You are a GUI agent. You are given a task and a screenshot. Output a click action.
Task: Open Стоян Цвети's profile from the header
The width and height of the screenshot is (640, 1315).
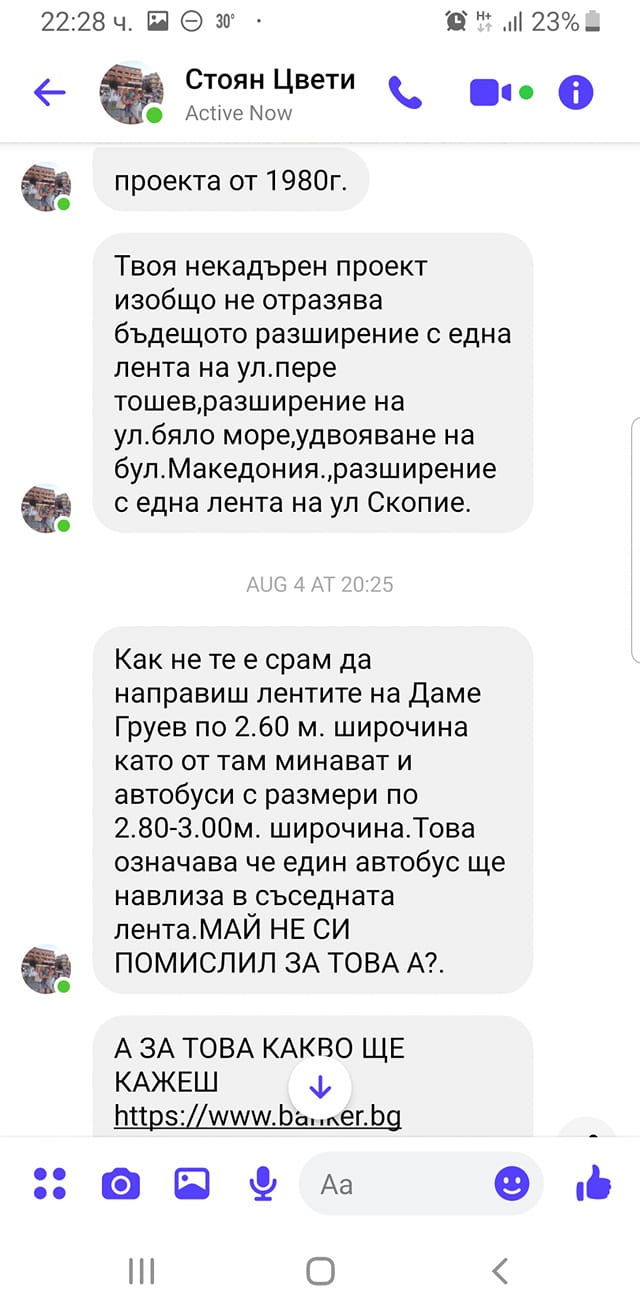(x=270, y=81)
